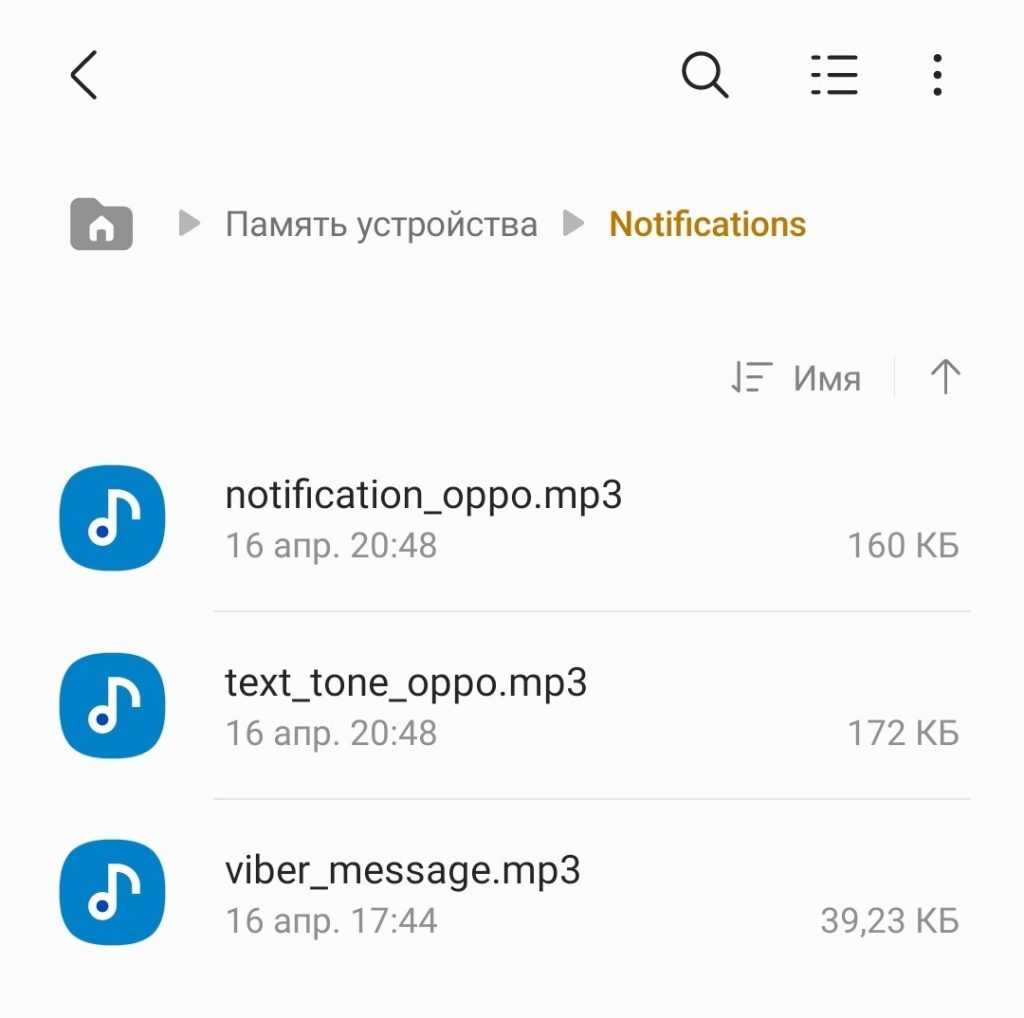The image size is (1024, 1018).
Task: Open file search
Action: pos(705,75)
